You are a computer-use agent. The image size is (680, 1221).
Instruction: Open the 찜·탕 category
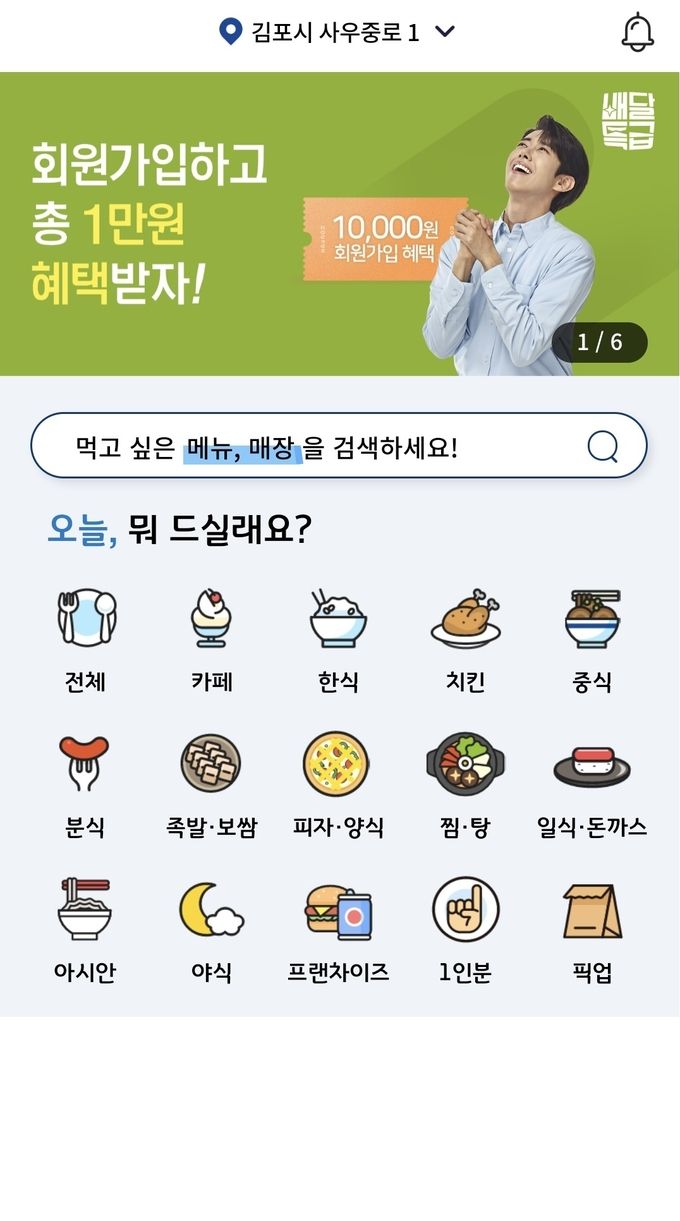(x=465, y=786)
